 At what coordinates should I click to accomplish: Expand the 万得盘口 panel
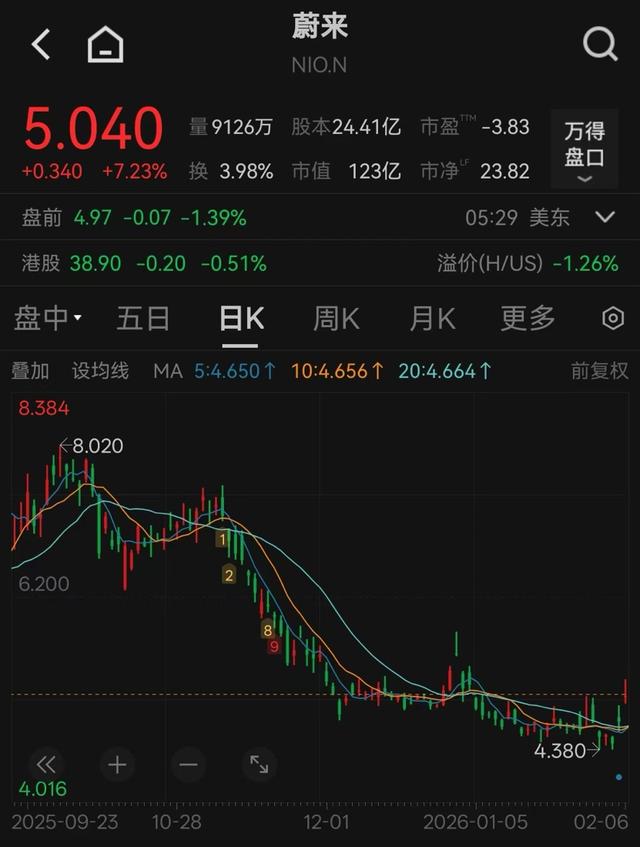[585, 152]
